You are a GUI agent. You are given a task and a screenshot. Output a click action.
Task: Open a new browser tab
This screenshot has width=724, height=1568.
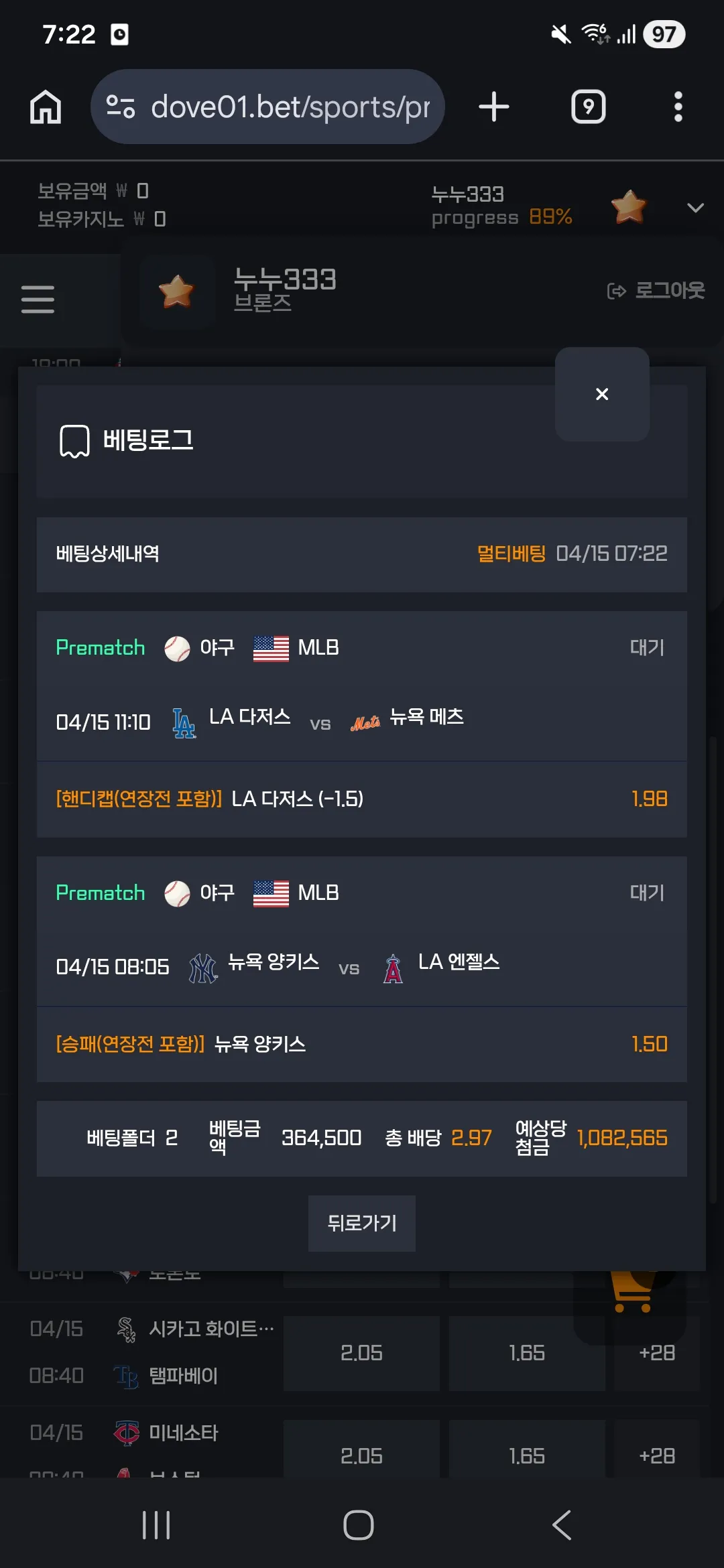coord(494,107)
